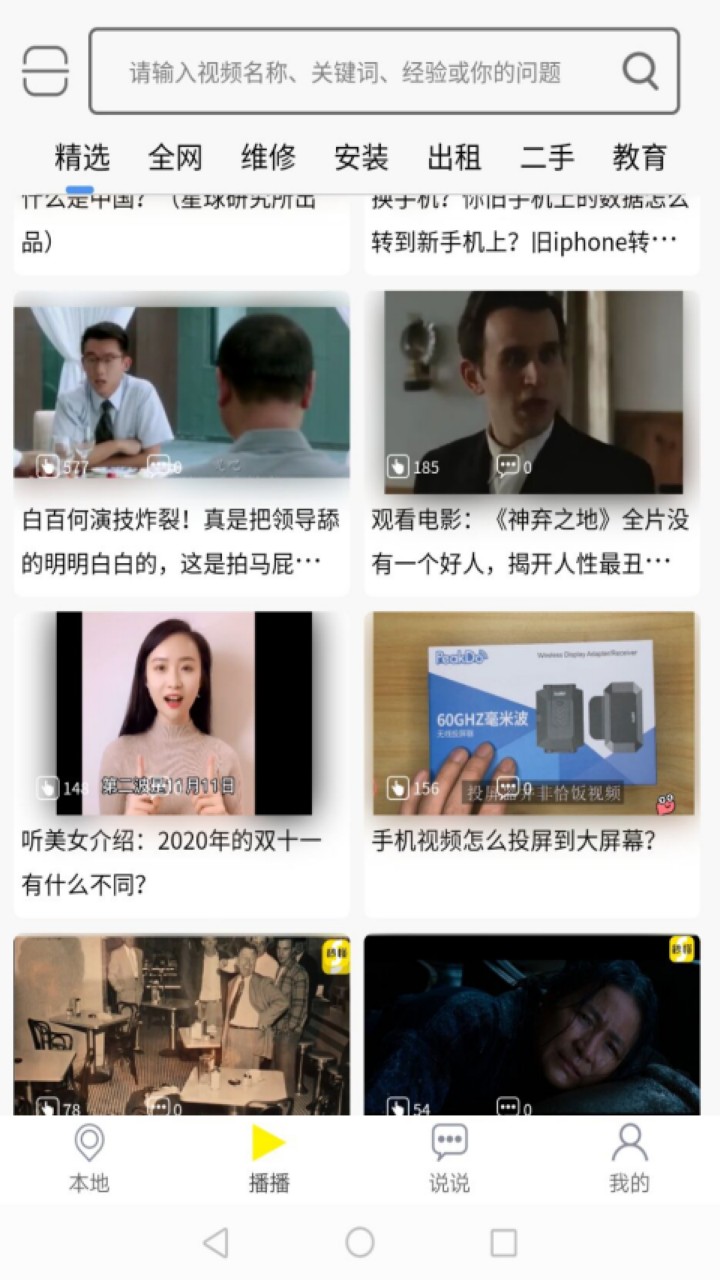Go to the 本地 tab
The width and height of the screenshot is (720, 1280).
click(89, 1158)
